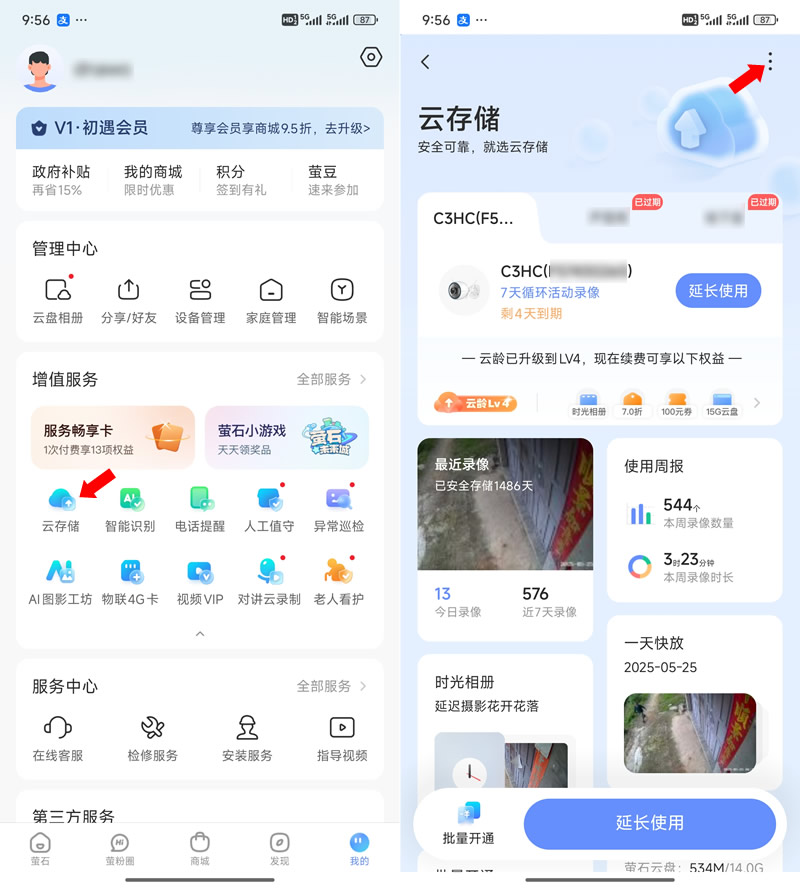Open the 云盘相册 shortcut
The image size is (800, 888).
point(58,300)
